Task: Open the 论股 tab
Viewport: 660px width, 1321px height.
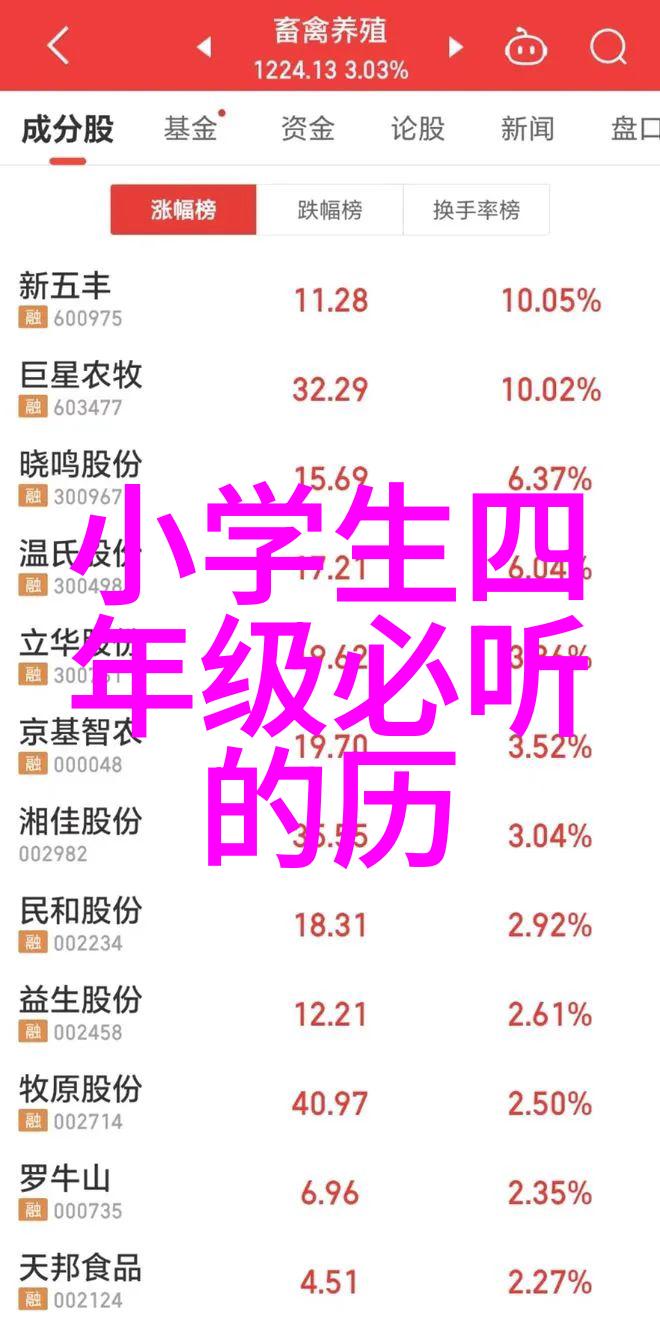Action: (417, 129)
